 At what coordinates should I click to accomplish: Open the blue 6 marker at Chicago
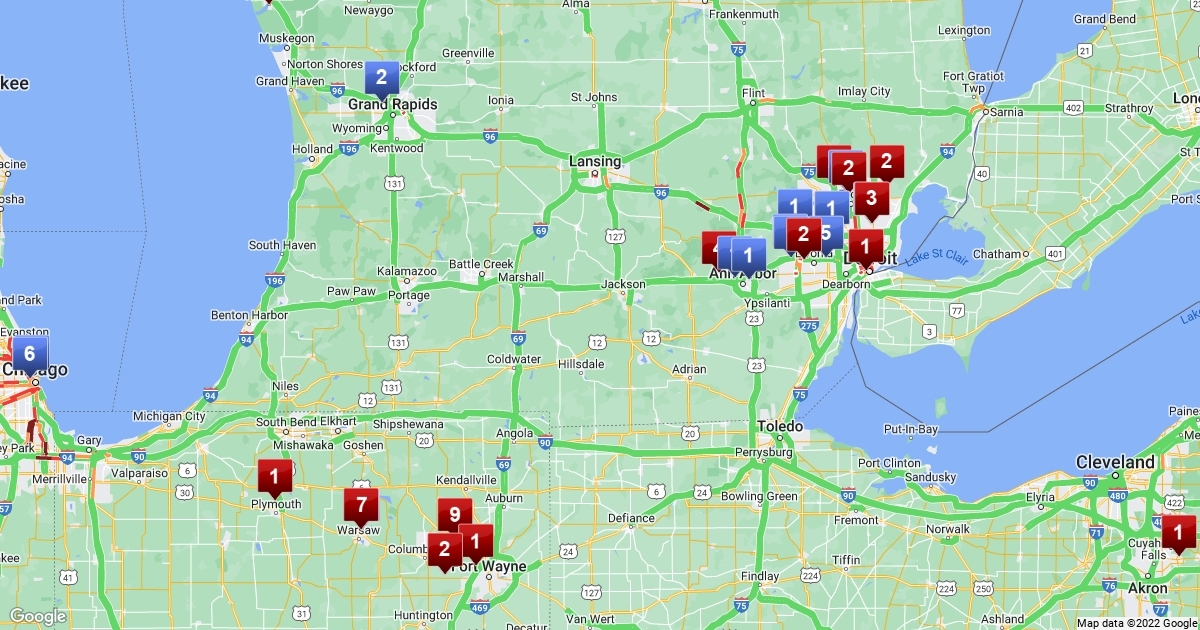point(29,354)
